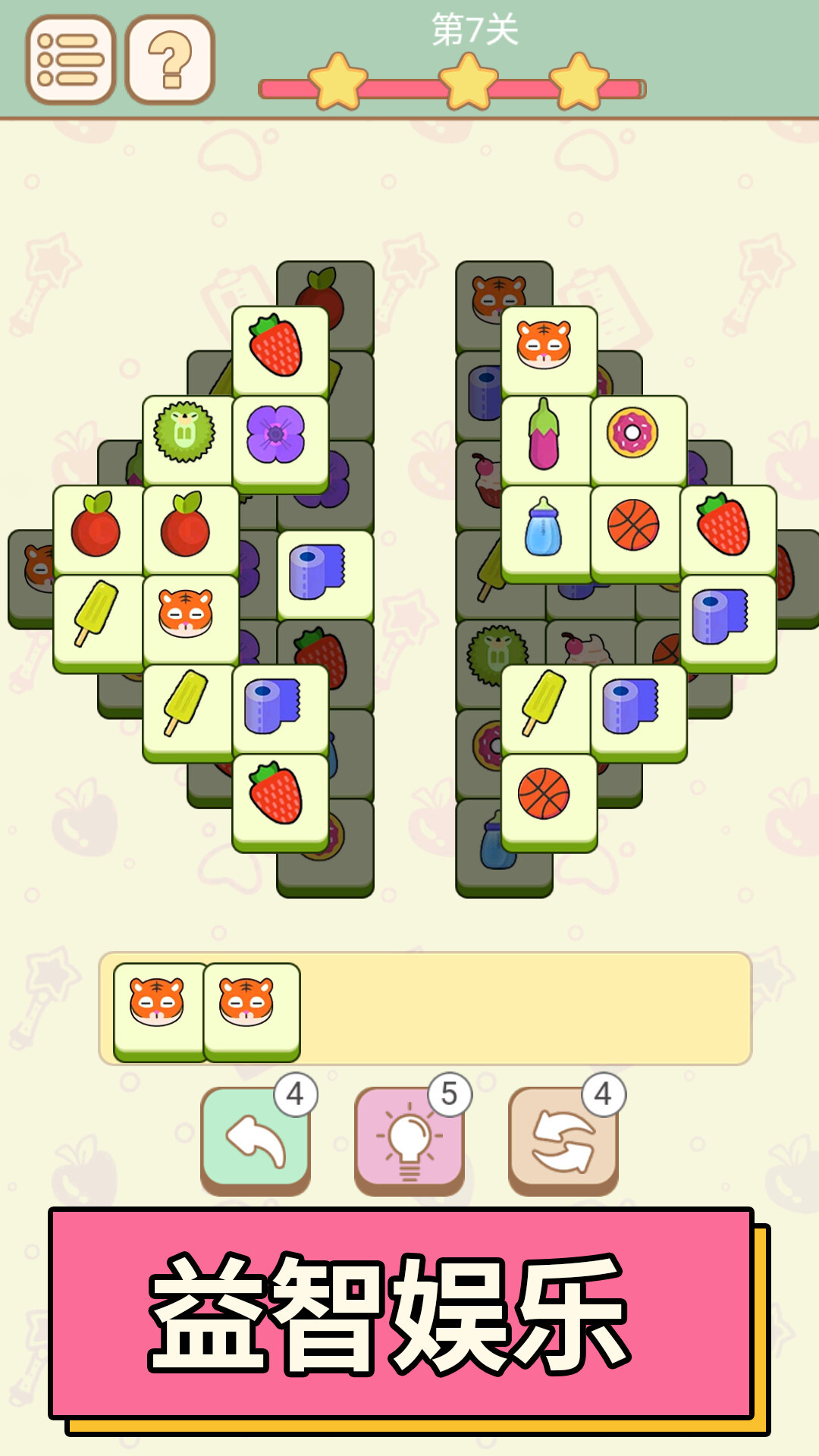Select the purple flower tile
This screenshot has height=1456, width=819.
pos(278,436)
